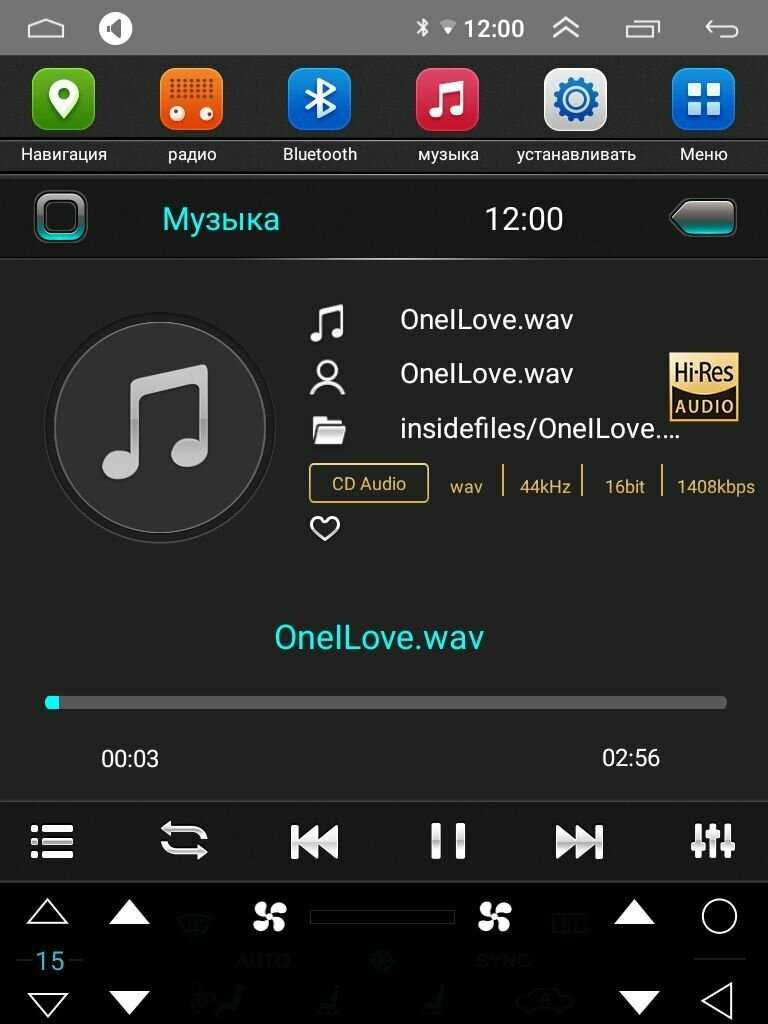The height and width of the screenshot is (1024, 768).
Task: Toggle the repeat mode
Action: (x=184, y=841)
